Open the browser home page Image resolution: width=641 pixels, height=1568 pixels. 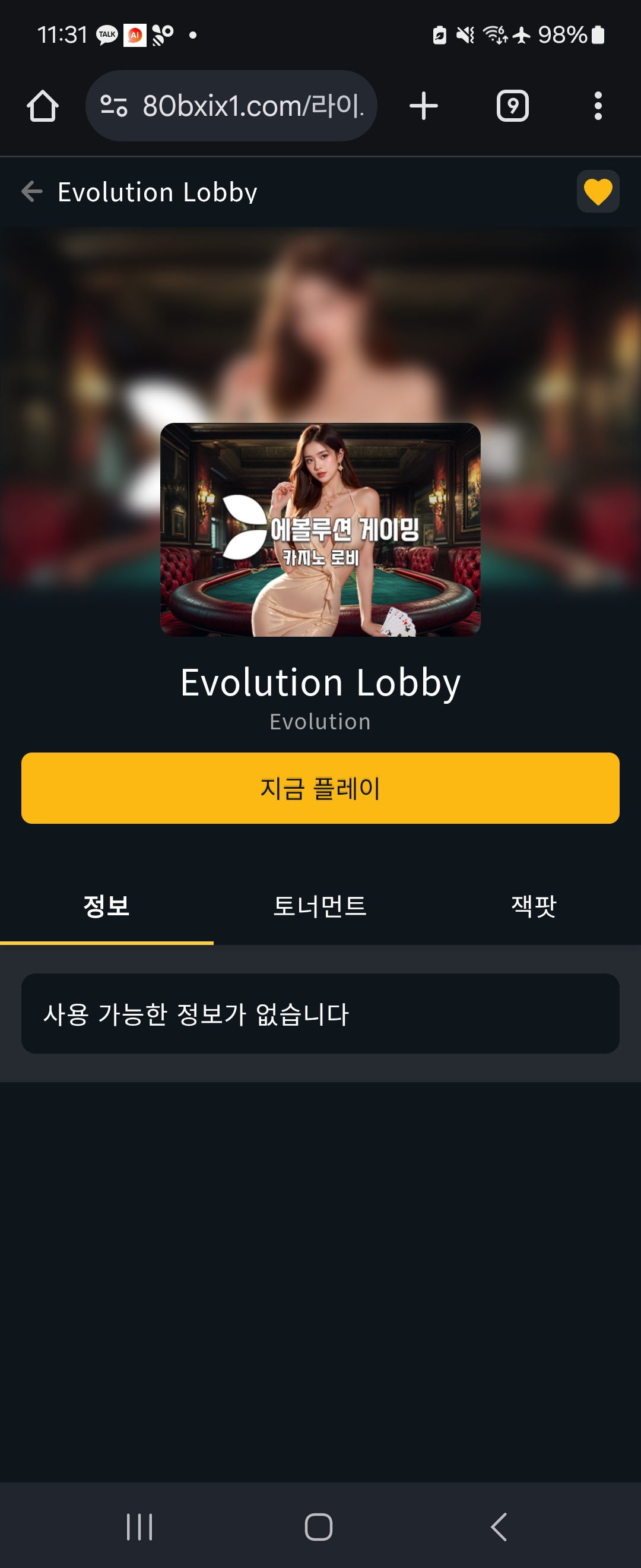pos(43,106)
